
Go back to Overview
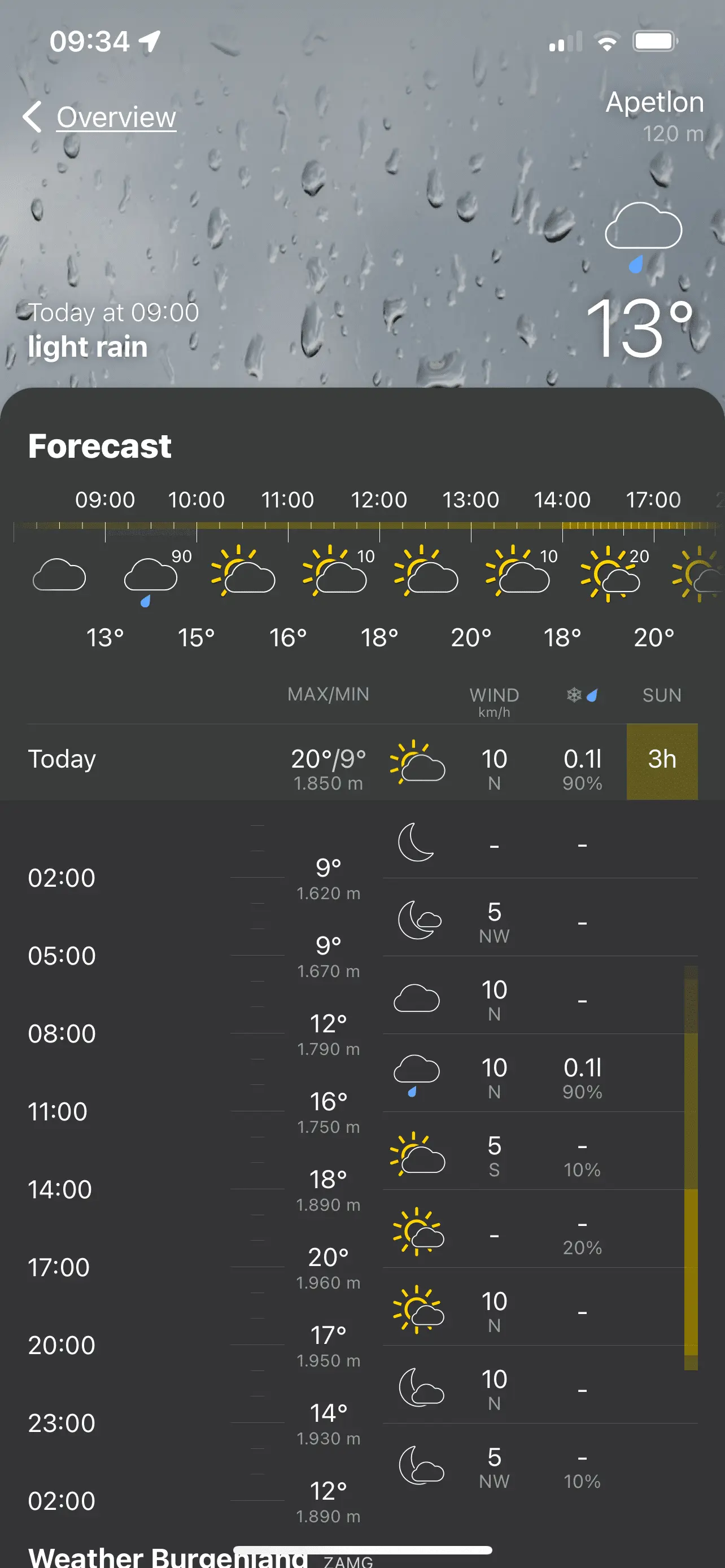(101, 117)
